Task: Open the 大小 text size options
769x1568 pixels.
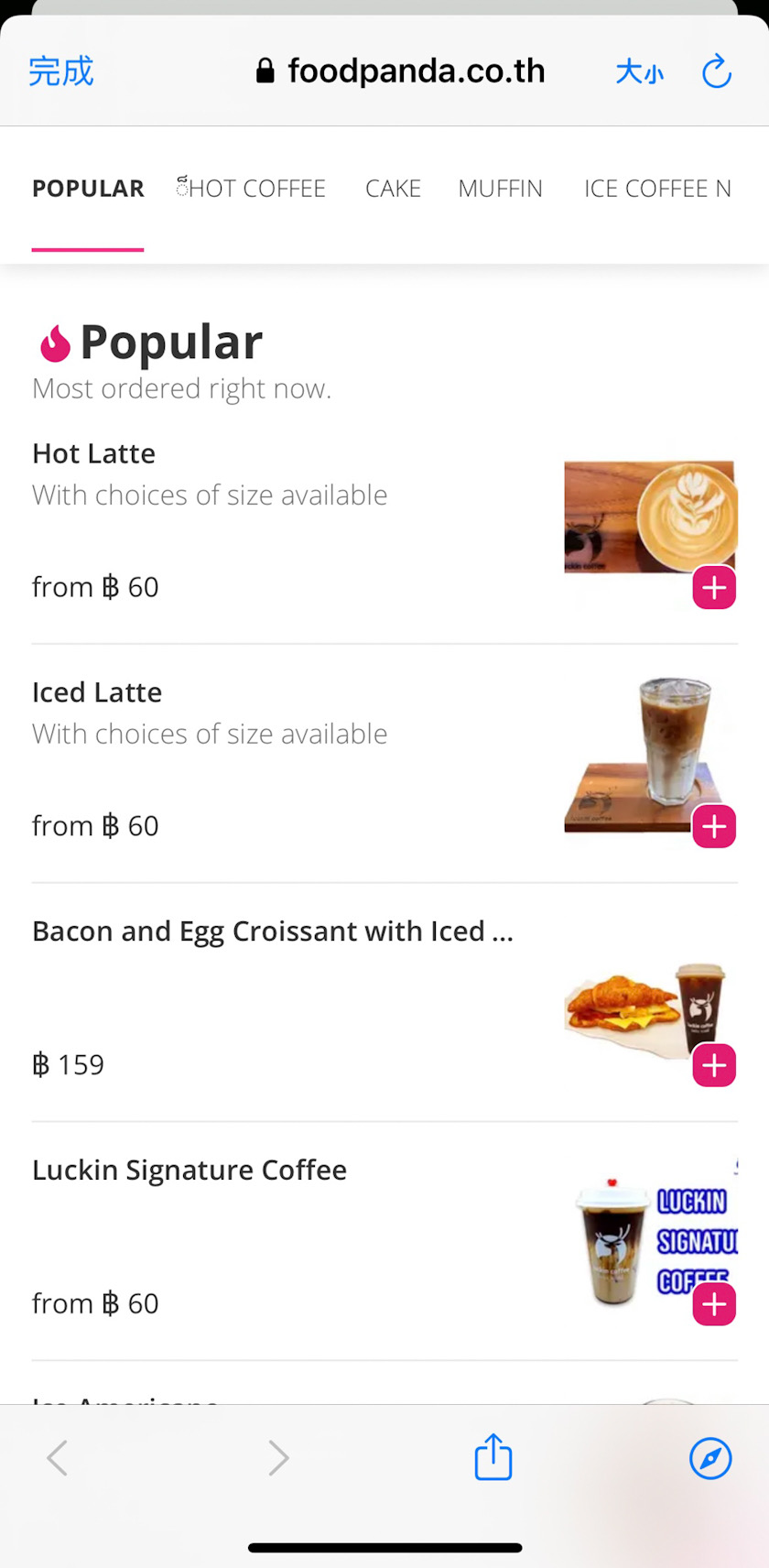Action: tap(639, 71)
